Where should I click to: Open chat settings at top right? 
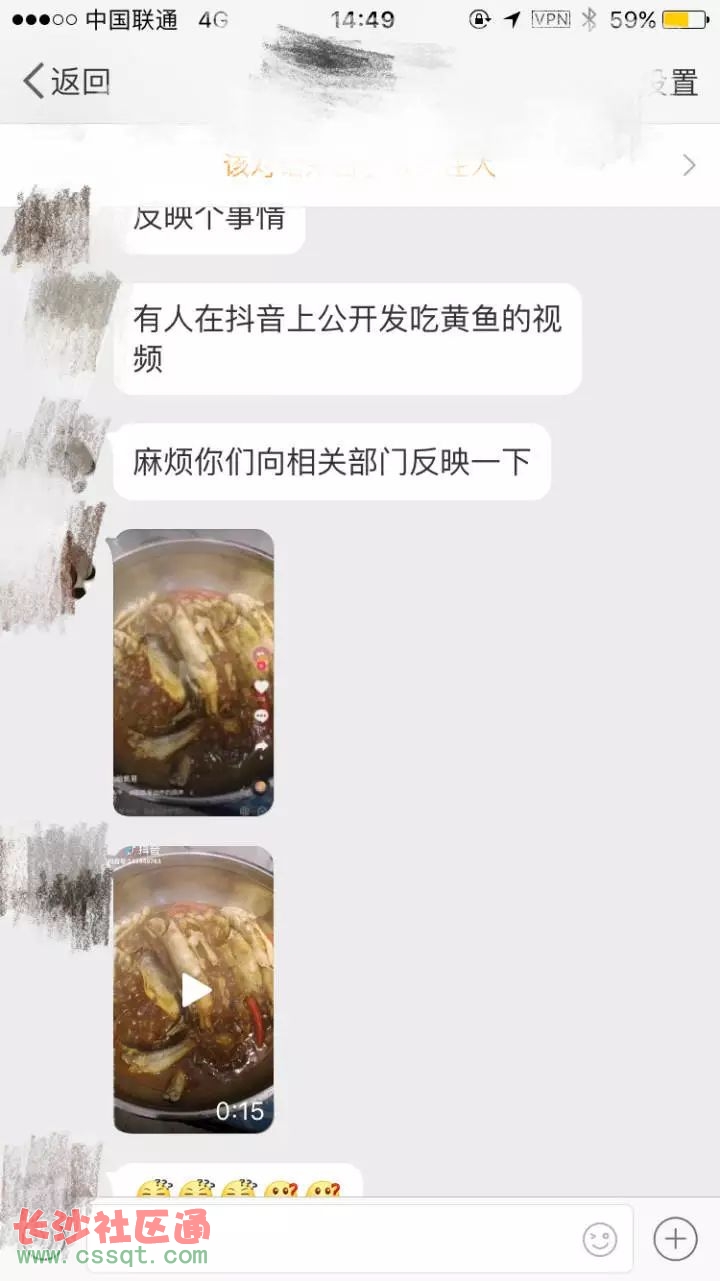click(x=672, y=82)
